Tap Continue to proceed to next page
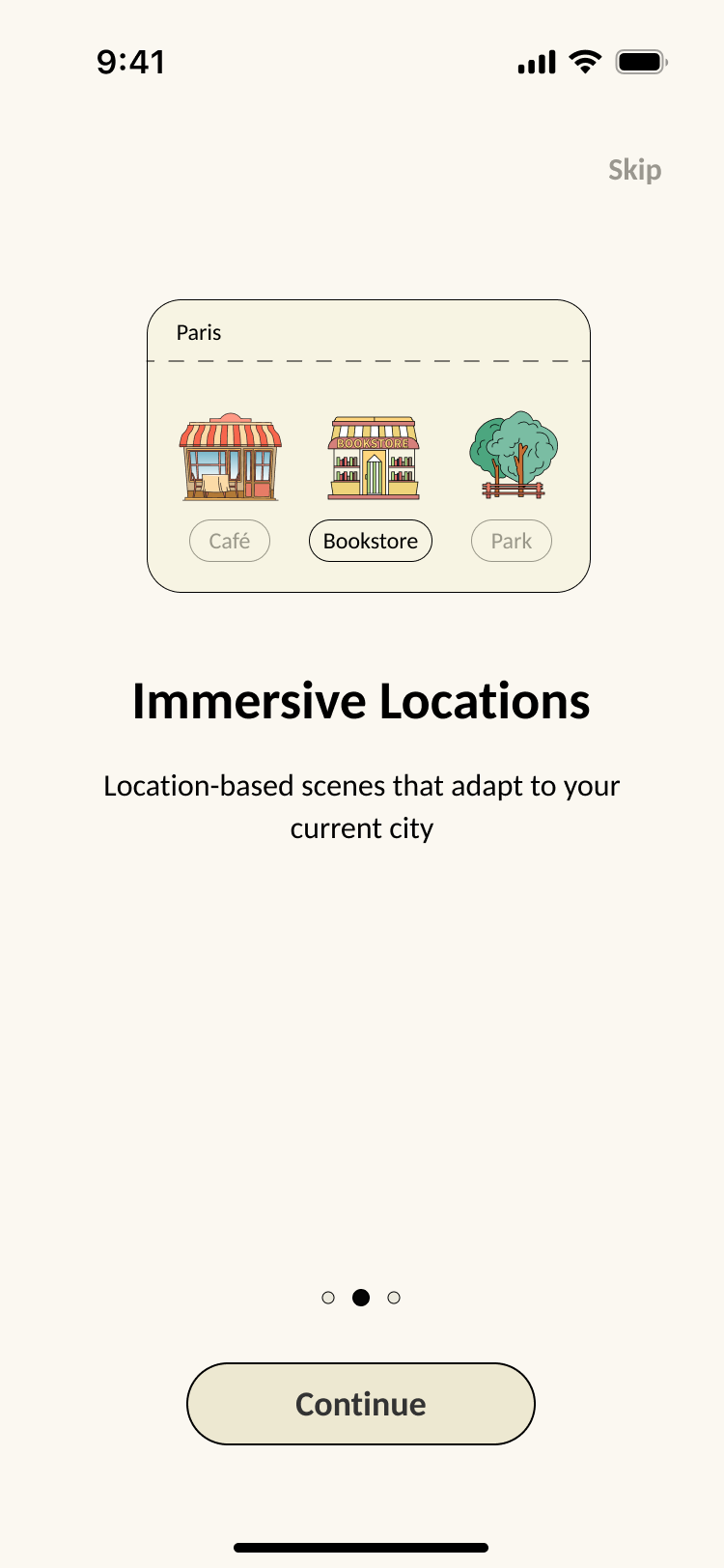The image size is (724, 1568). pyautogui.click(x=360, y=1404)
